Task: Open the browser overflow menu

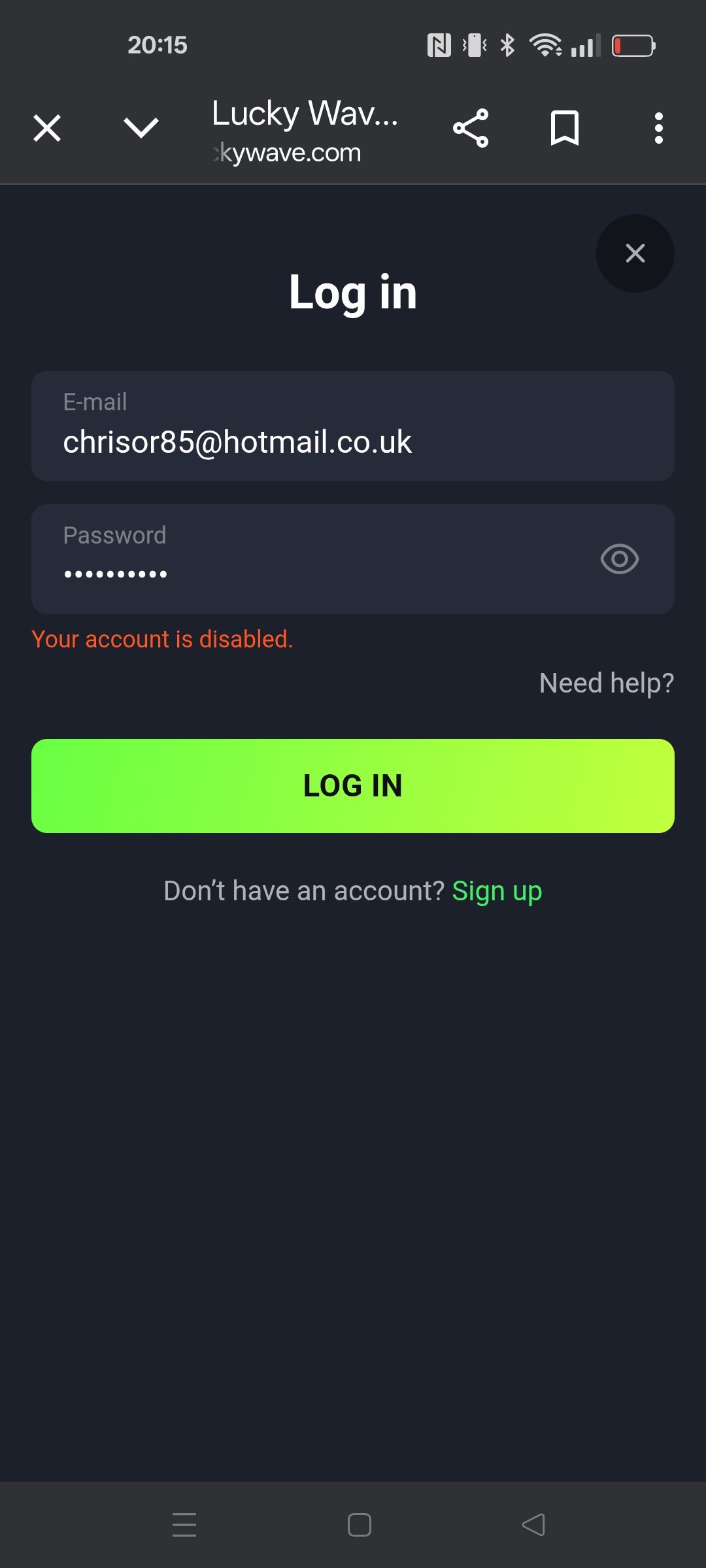Action: click(658, 128)
